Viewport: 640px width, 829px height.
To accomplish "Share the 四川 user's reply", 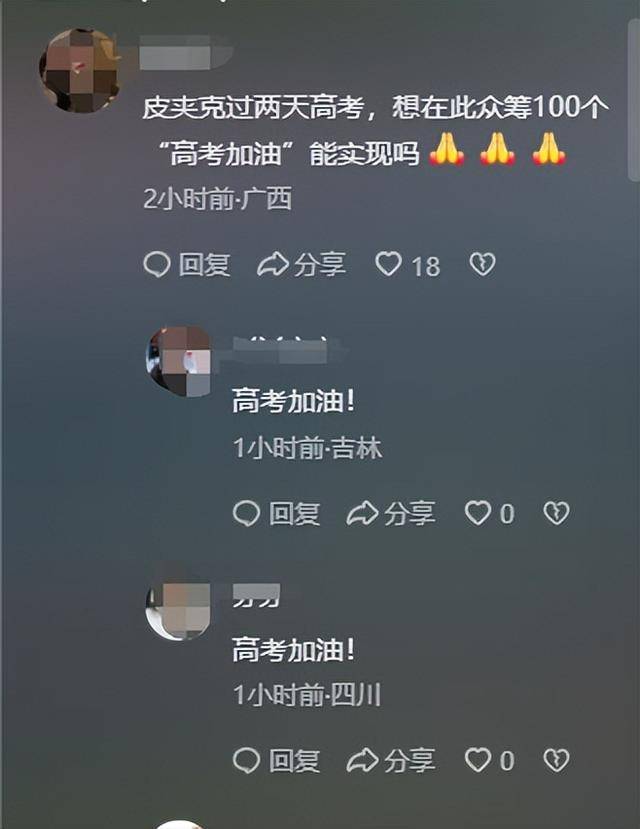I will pos(391,760).
